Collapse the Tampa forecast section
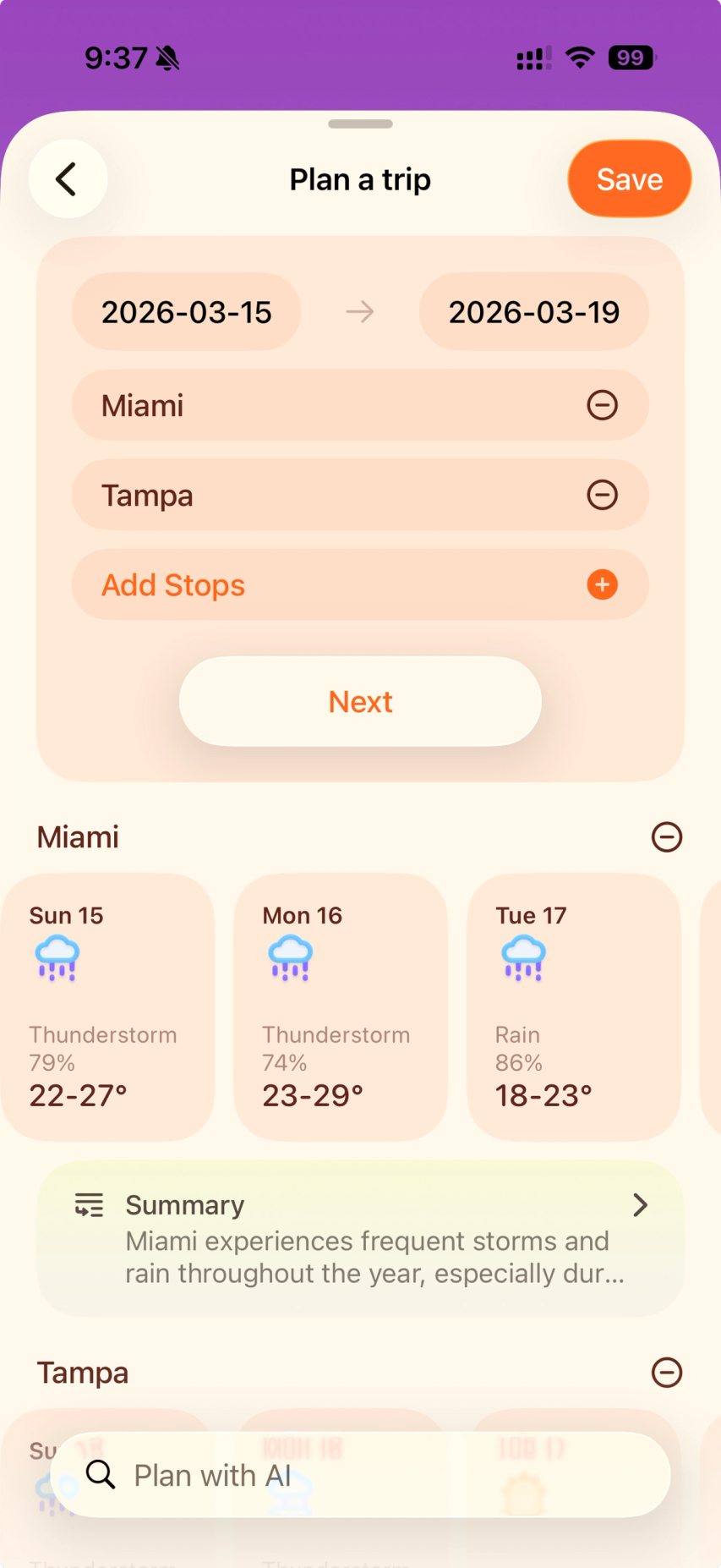Screen dimensions: 721x1568 [666, 1373]
